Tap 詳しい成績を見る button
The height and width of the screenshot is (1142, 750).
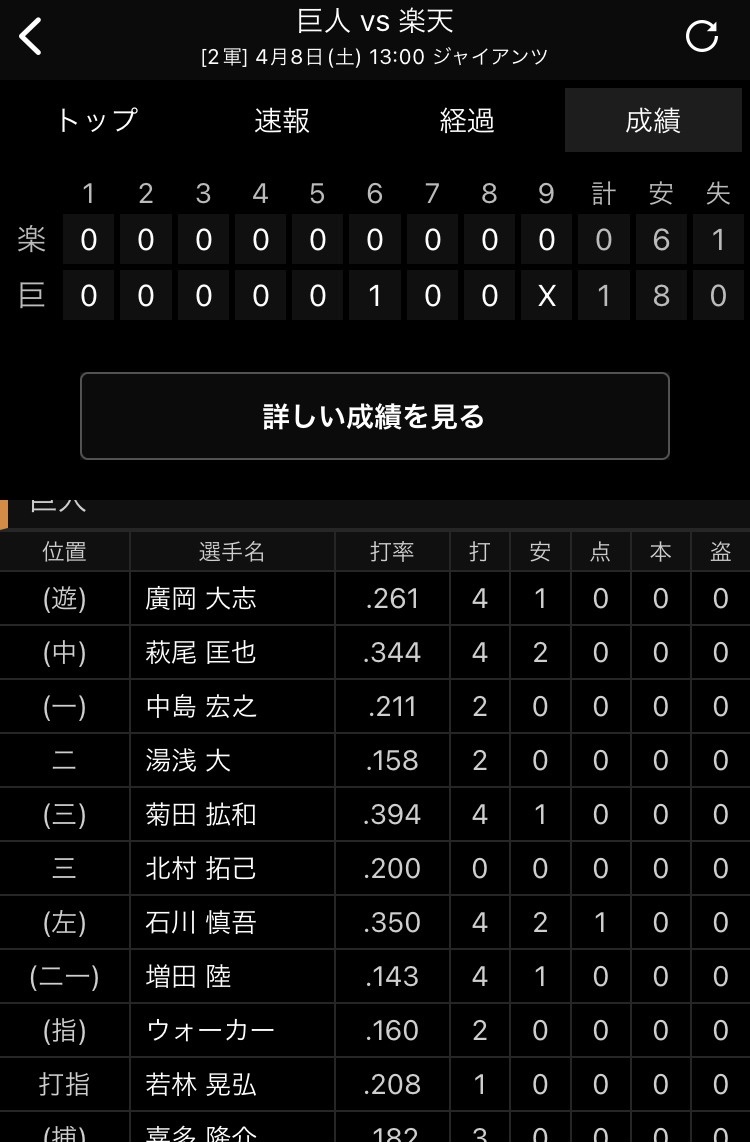tap(375, 416)
